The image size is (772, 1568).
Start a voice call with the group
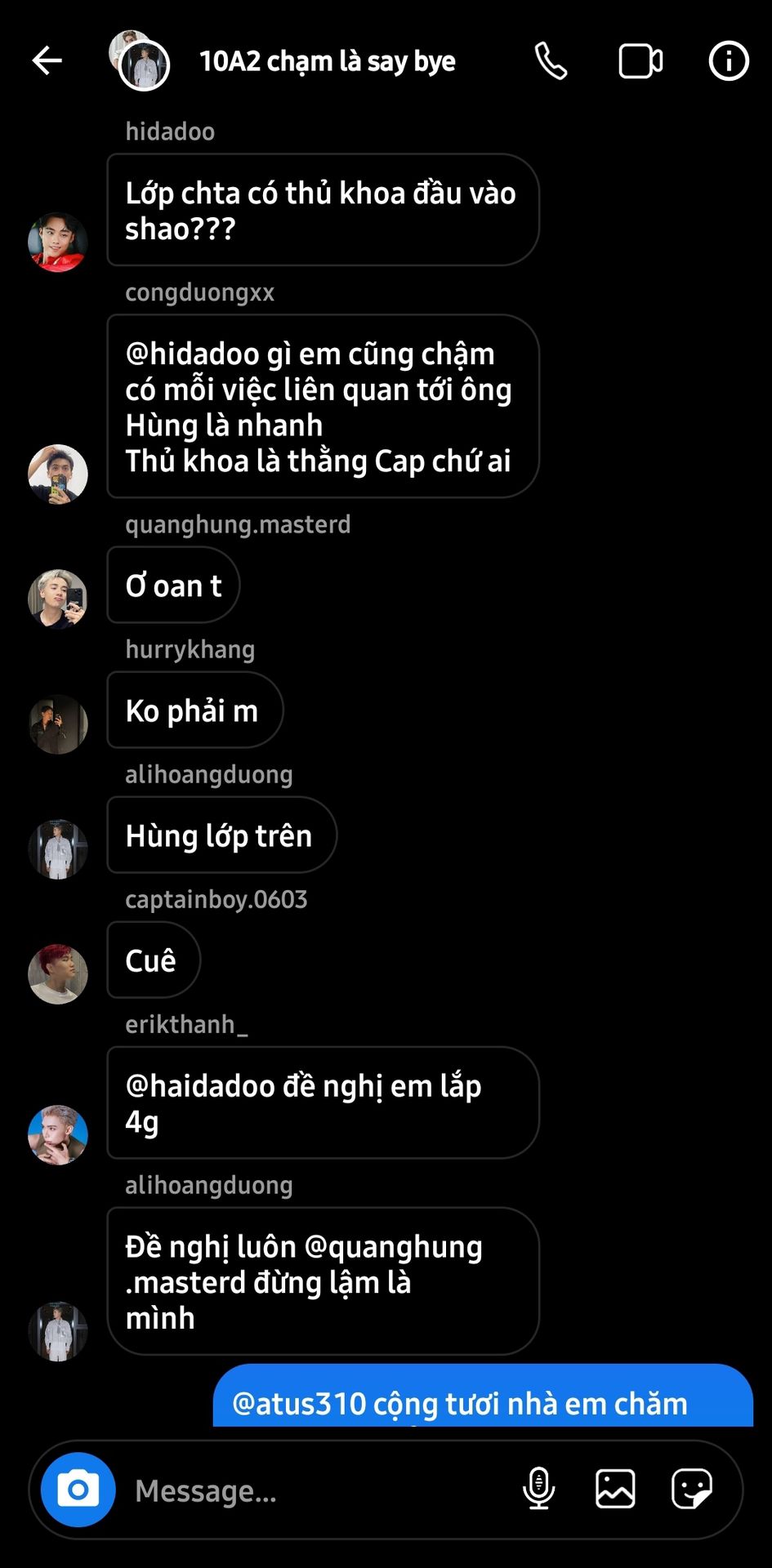point(551,61)
